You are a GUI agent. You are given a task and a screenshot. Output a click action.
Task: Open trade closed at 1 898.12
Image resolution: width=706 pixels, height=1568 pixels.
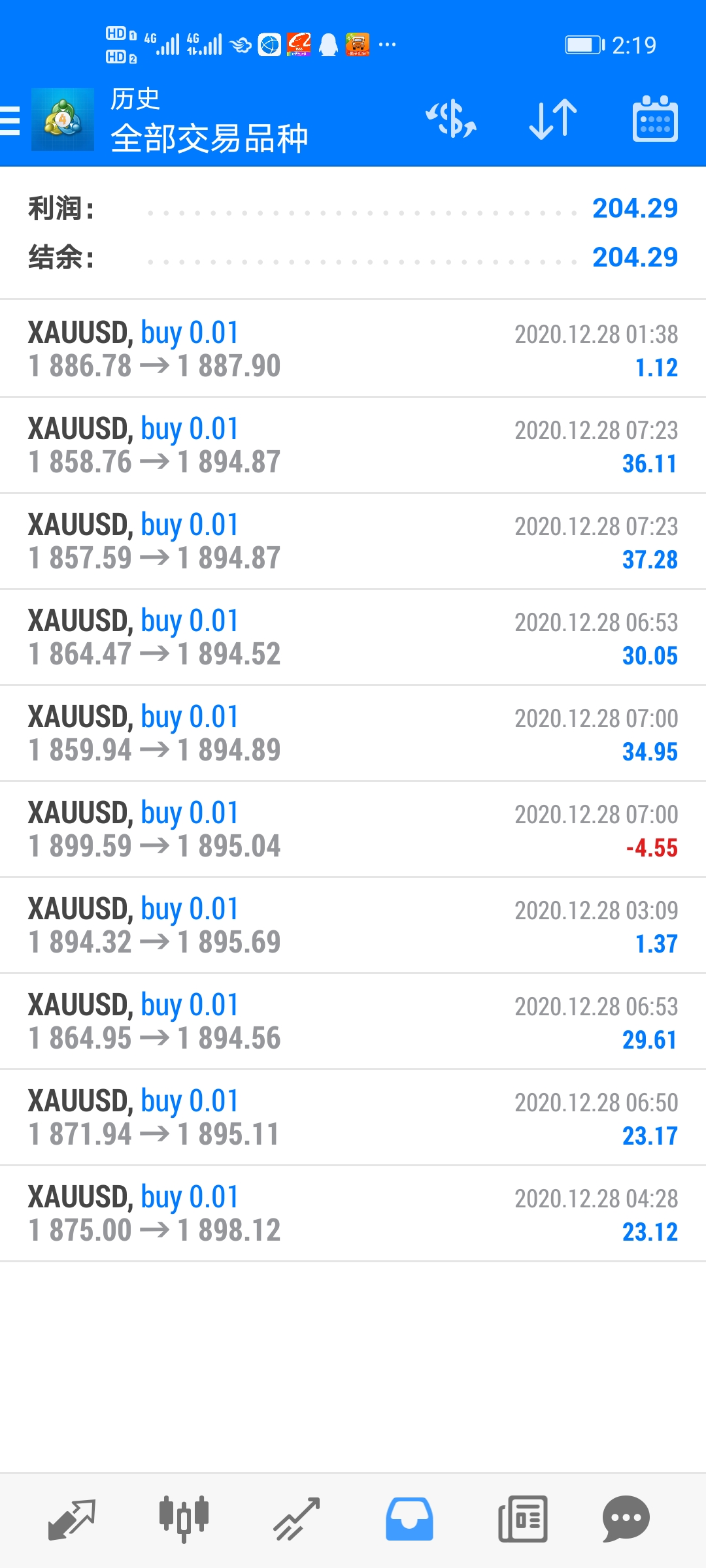[x=353, y=1213]
